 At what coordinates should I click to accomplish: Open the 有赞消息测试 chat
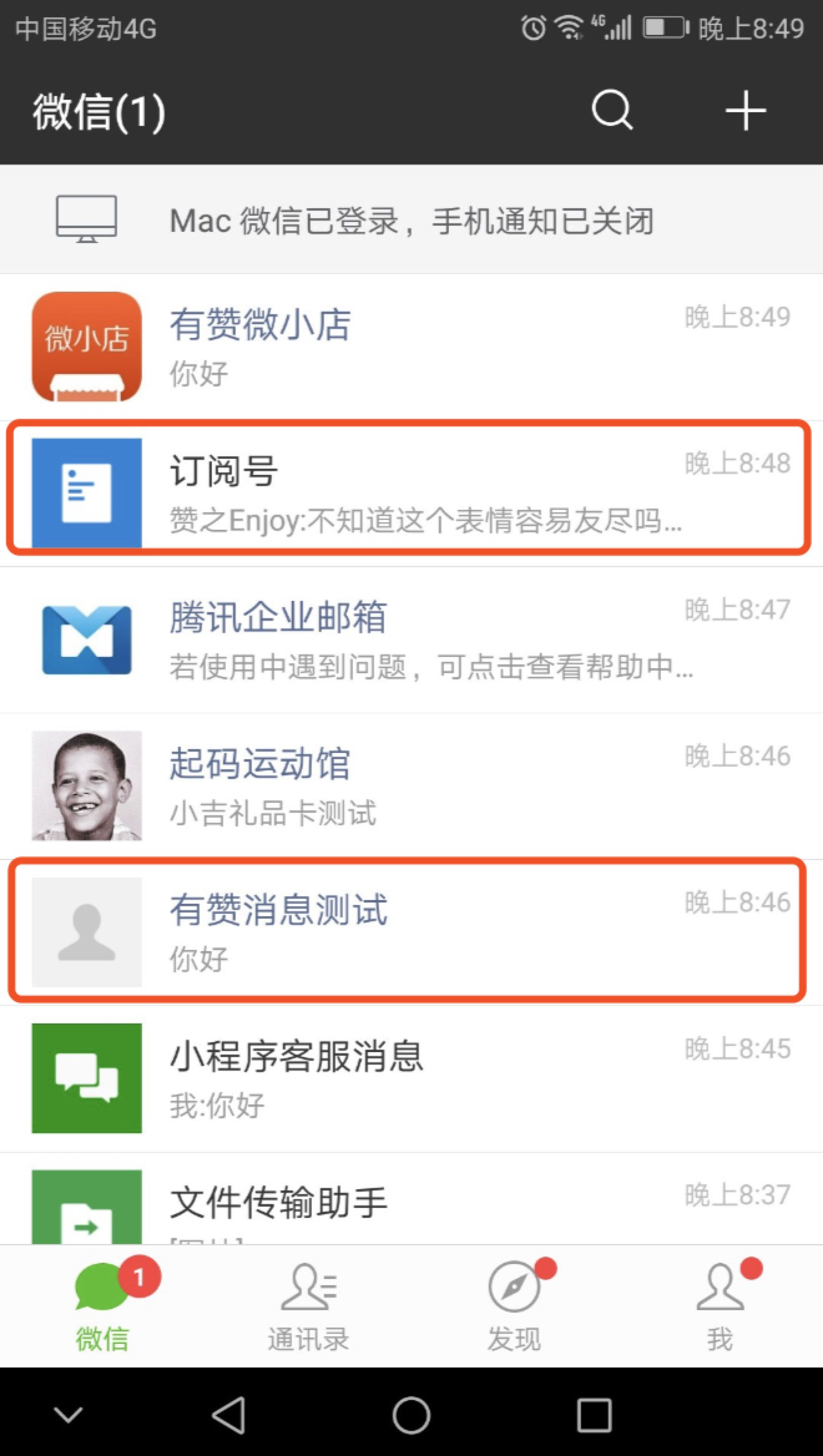click(x=412, y=932)
